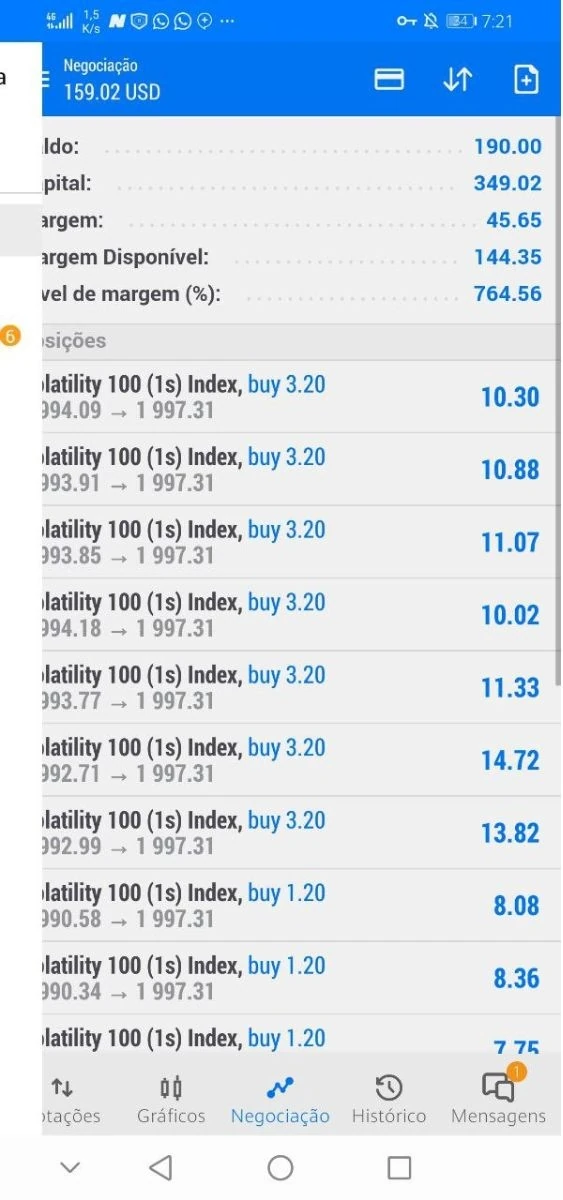View the position with profit 11.33
The width and height of the screenshot is (563, 1200).
click(301, 688)
